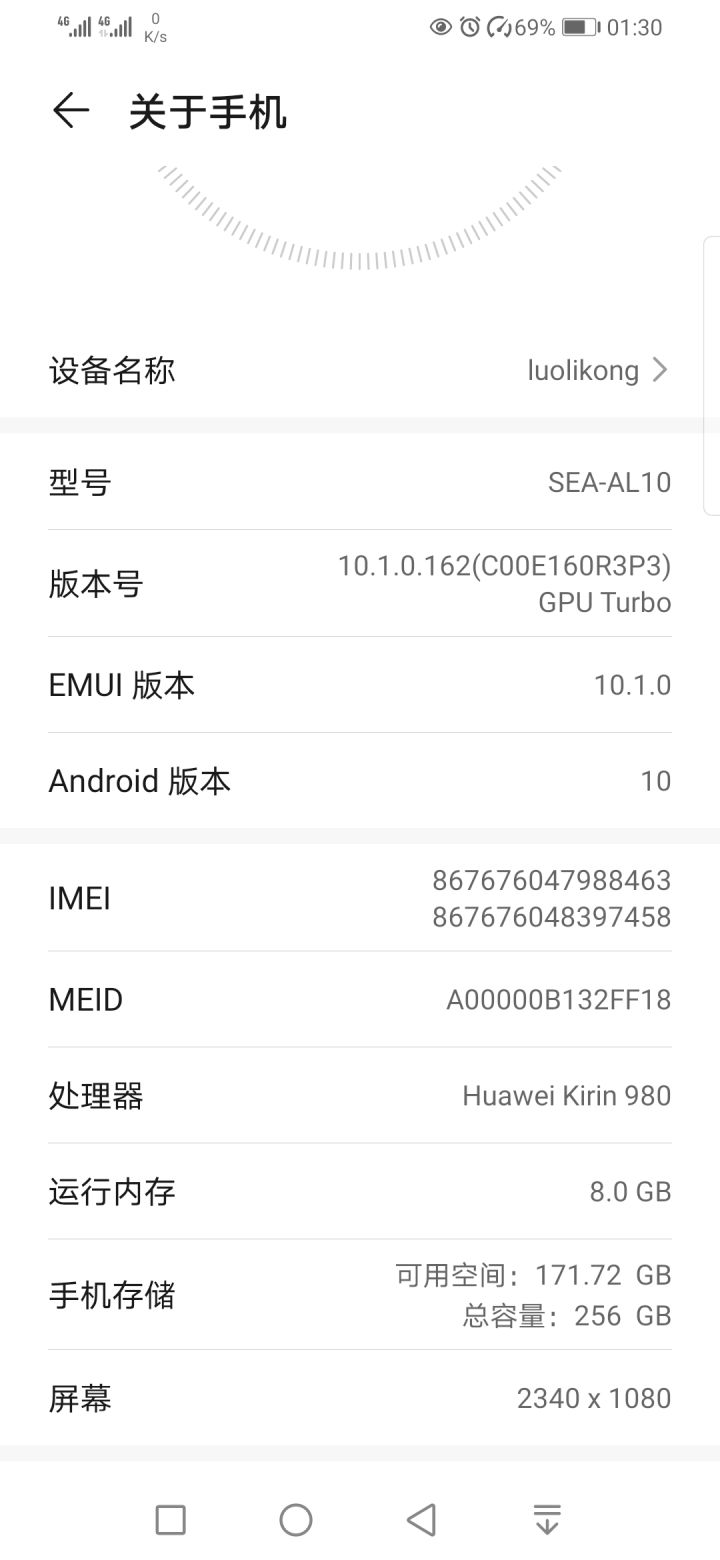Tap the 版本号 row
This screenshot has height=1560, width=720.
point(360,583)
